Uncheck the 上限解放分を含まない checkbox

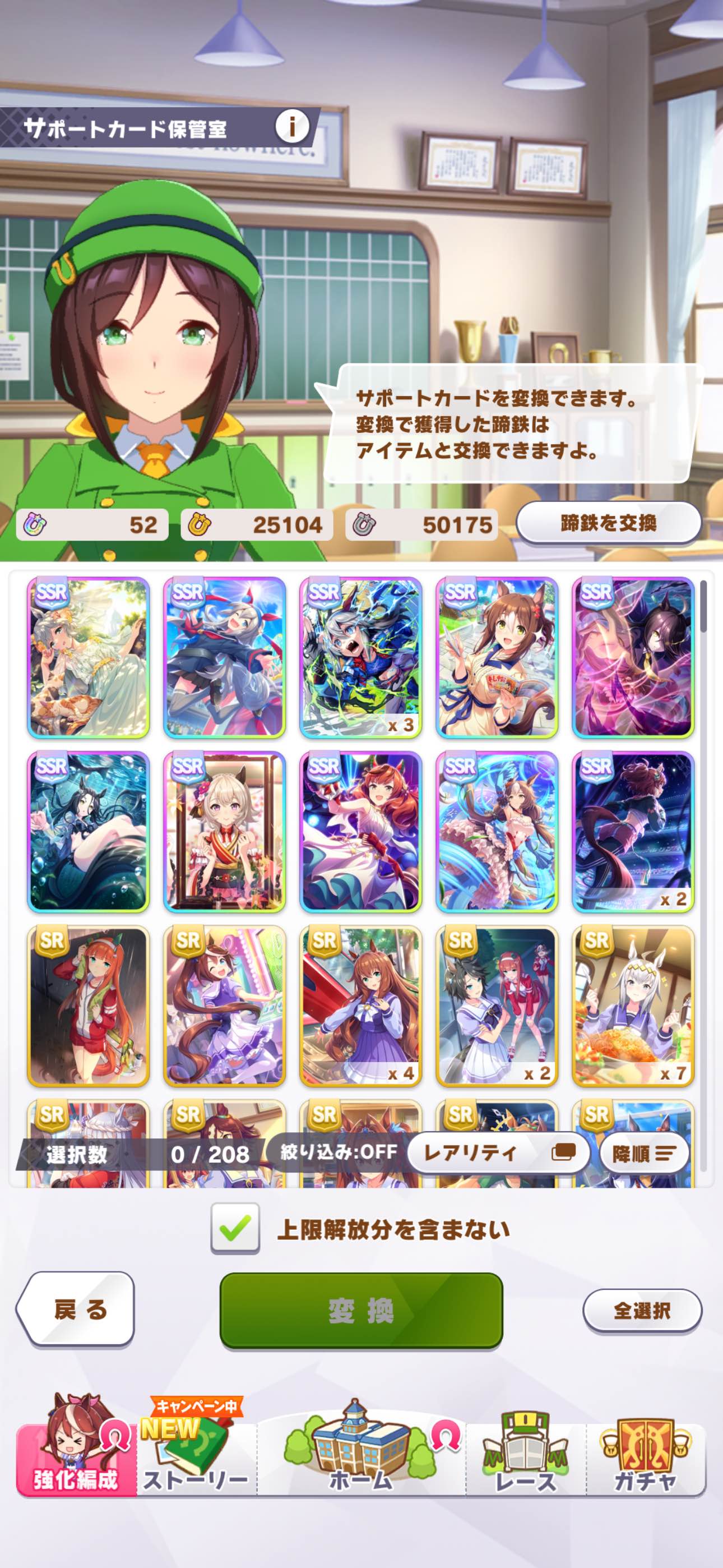(x=235, y=1228)
